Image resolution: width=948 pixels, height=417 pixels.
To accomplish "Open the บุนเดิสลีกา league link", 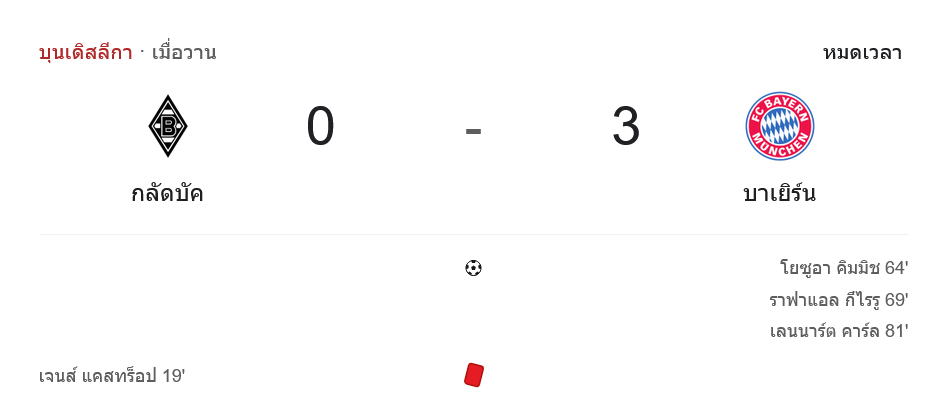I will (x=85, y=53).
